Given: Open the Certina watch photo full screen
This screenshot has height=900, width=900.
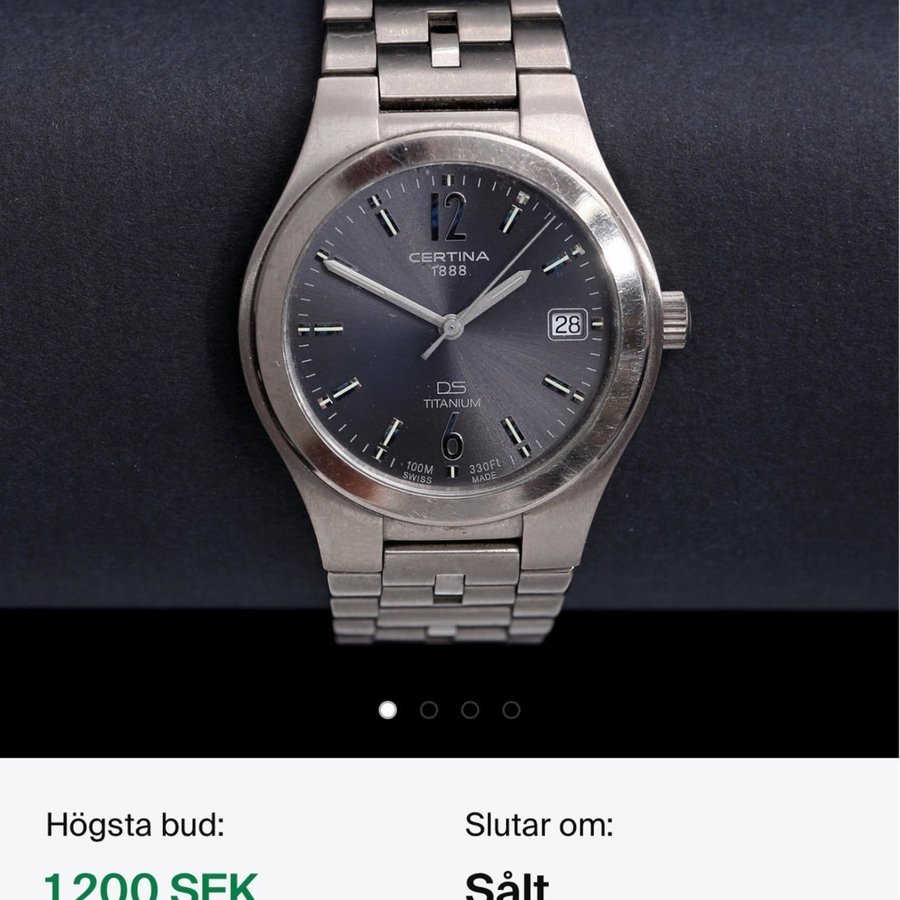Looking at the screenshot, I should pos(450,330).
